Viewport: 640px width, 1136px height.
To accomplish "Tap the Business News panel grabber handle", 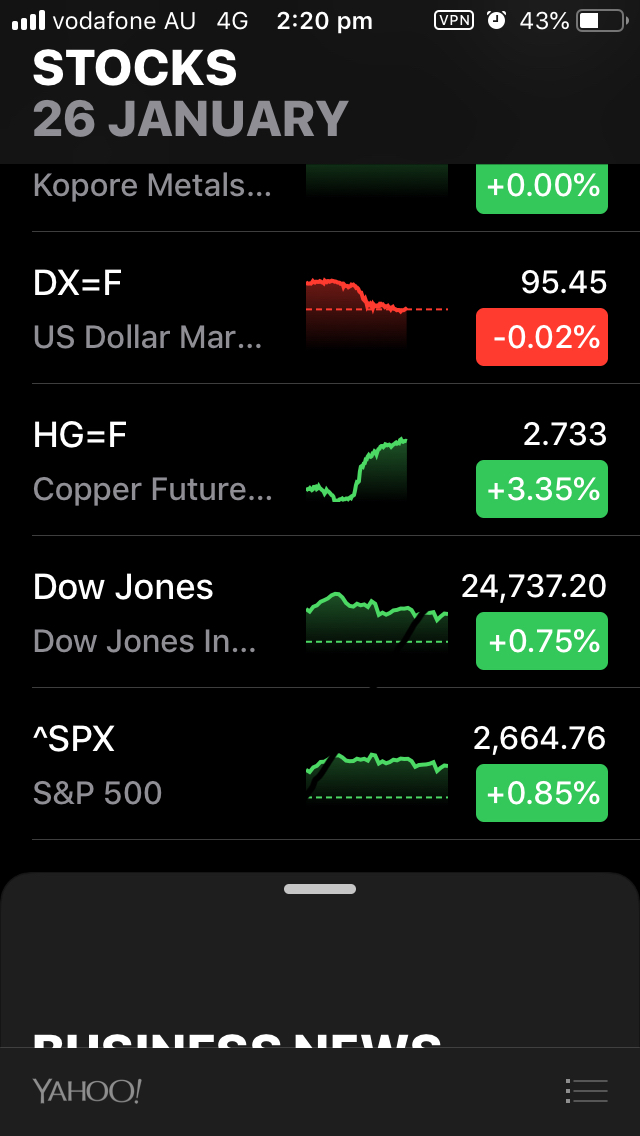I will [x=320, y=889].
